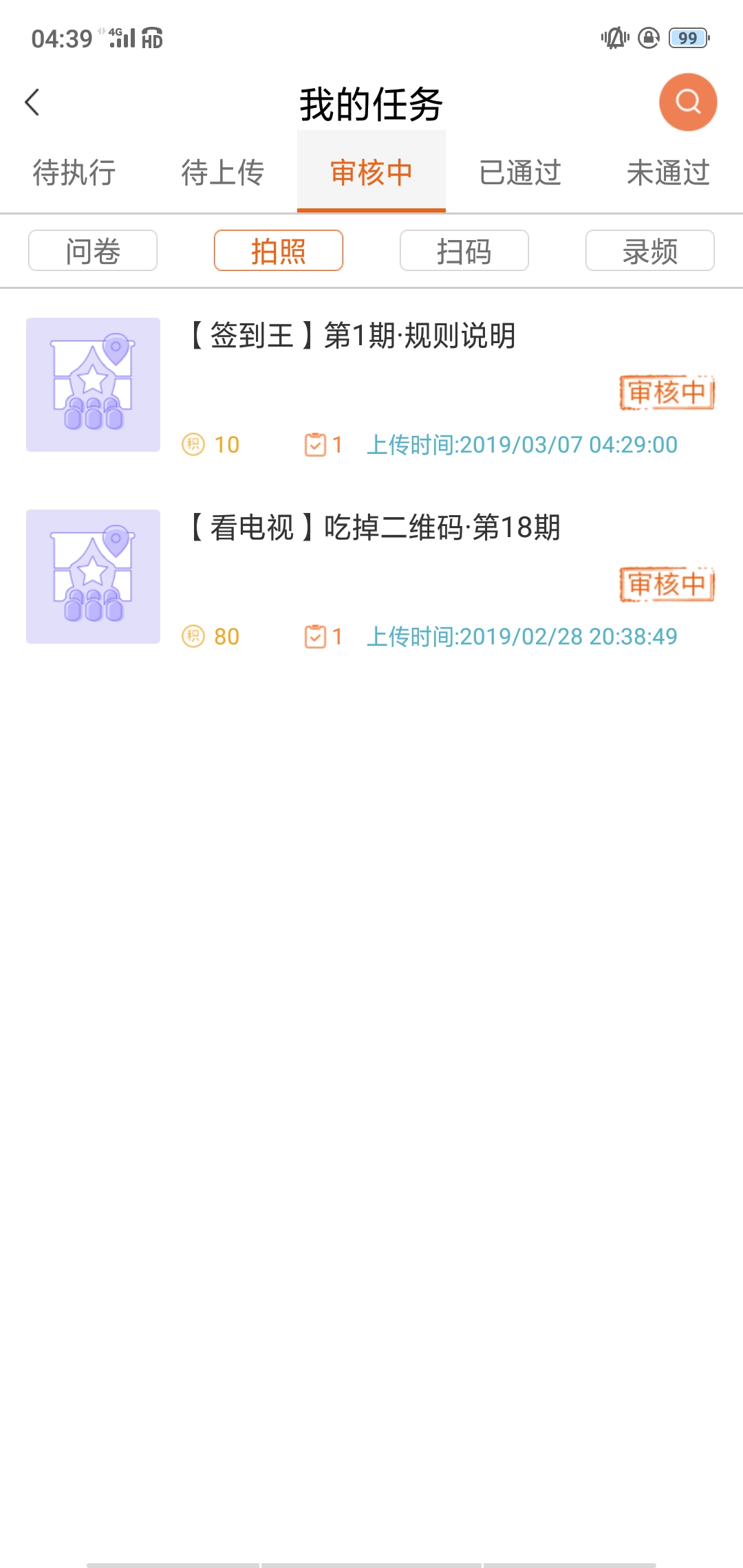Filter tasks by 录频

click(x=650, y=251)
